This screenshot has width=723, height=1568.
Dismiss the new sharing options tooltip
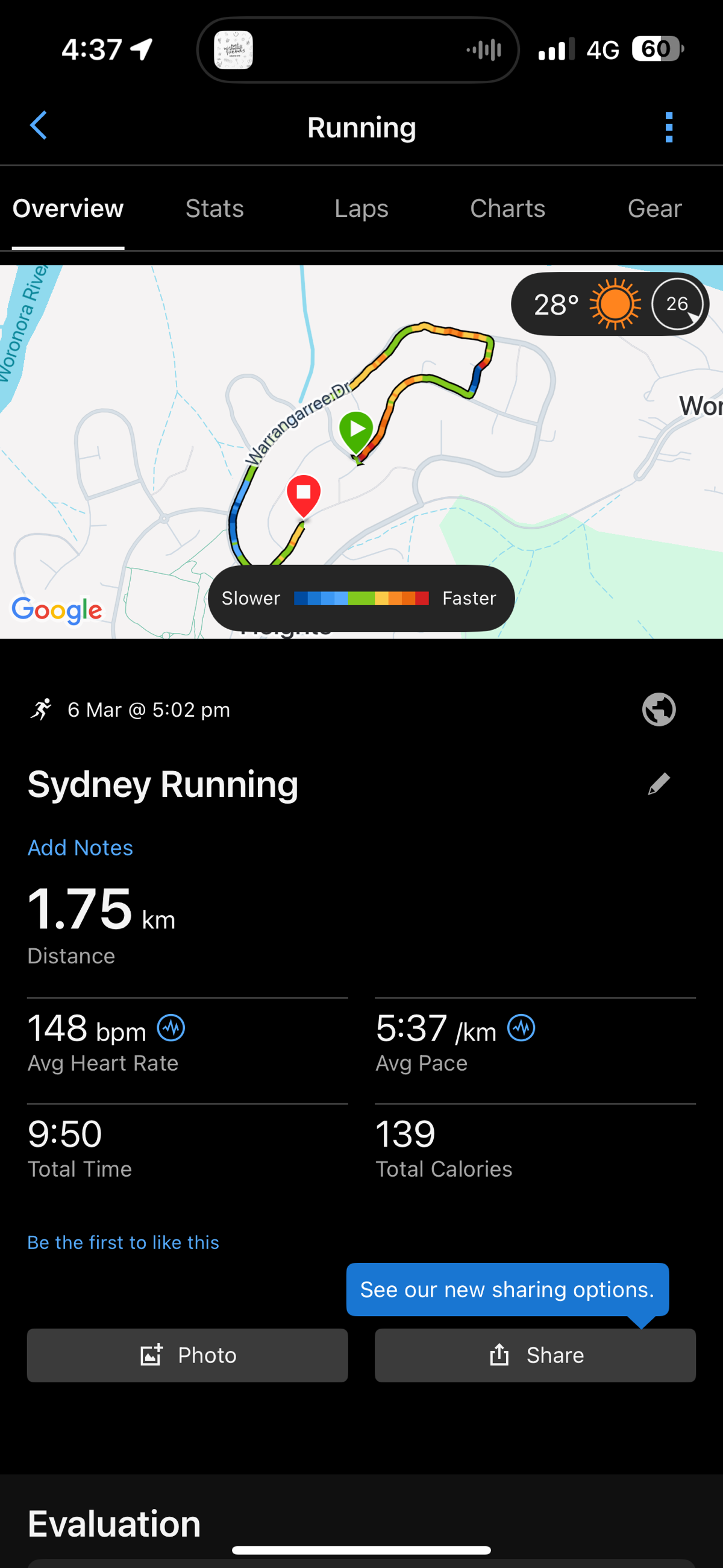(507, 1289)
